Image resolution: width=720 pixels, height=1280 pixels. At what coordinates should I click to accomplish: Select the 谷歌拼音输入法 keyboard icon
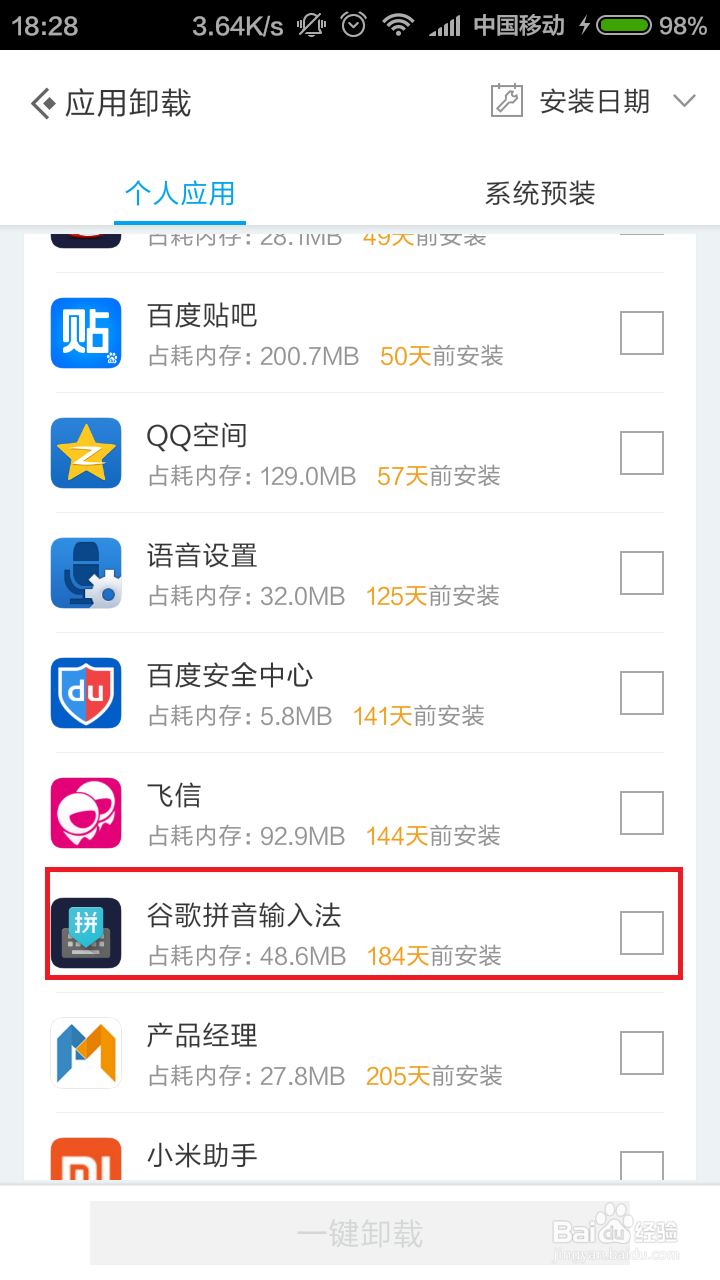pyautogui.click(x=86, y=932)
